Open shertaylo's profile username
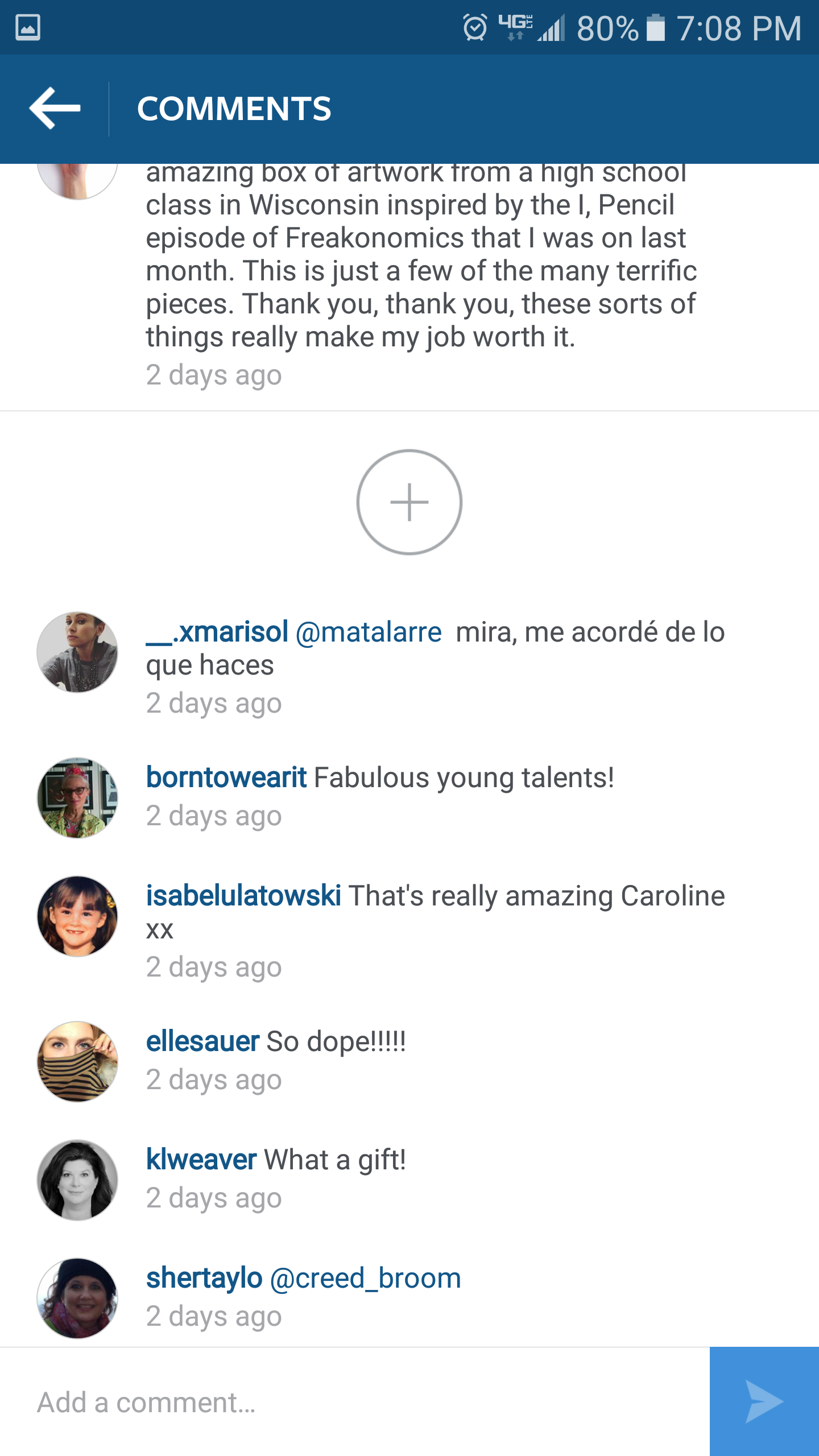The width and height of the screenshot is (819, 1456). pyautogui.click(x=204, y=1279)
